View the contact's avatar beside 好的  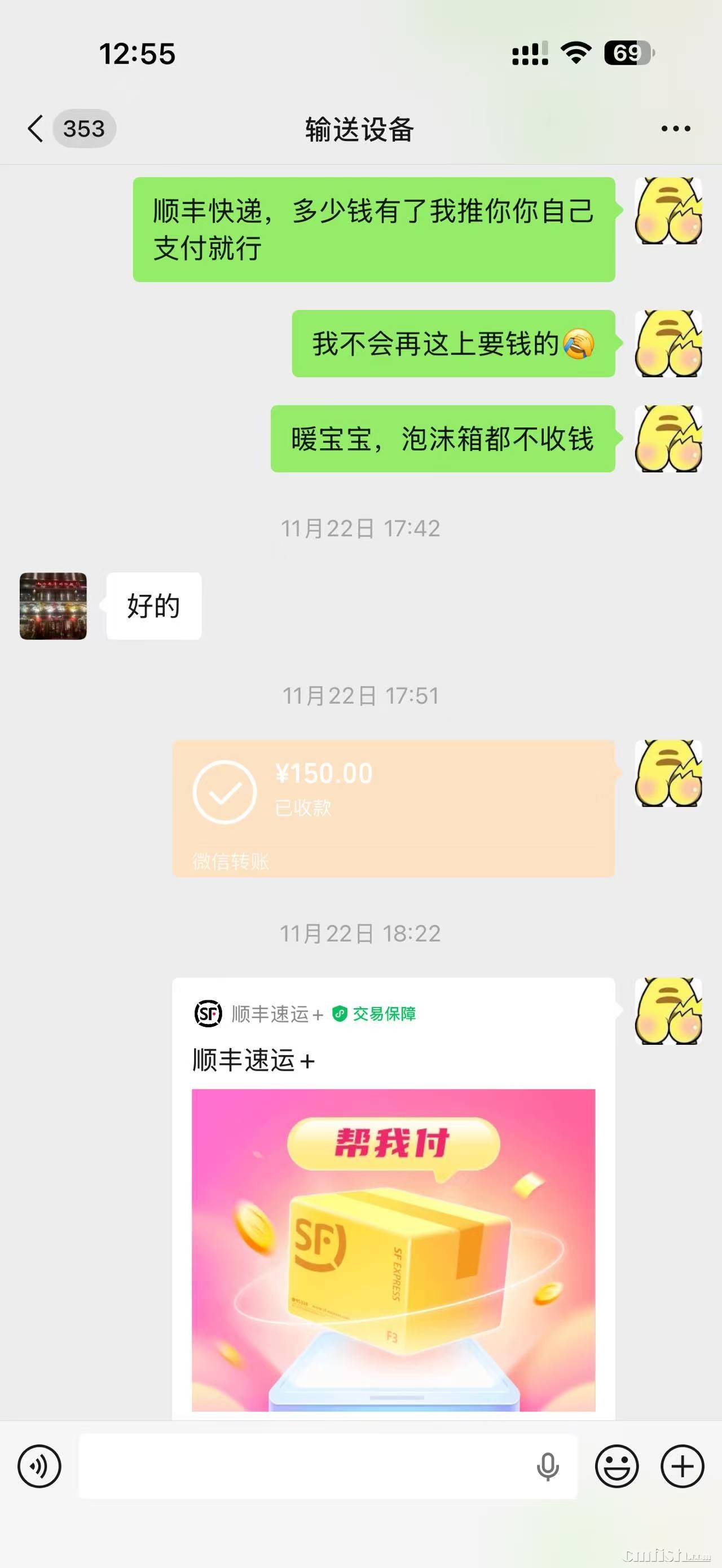coord(53,606)
